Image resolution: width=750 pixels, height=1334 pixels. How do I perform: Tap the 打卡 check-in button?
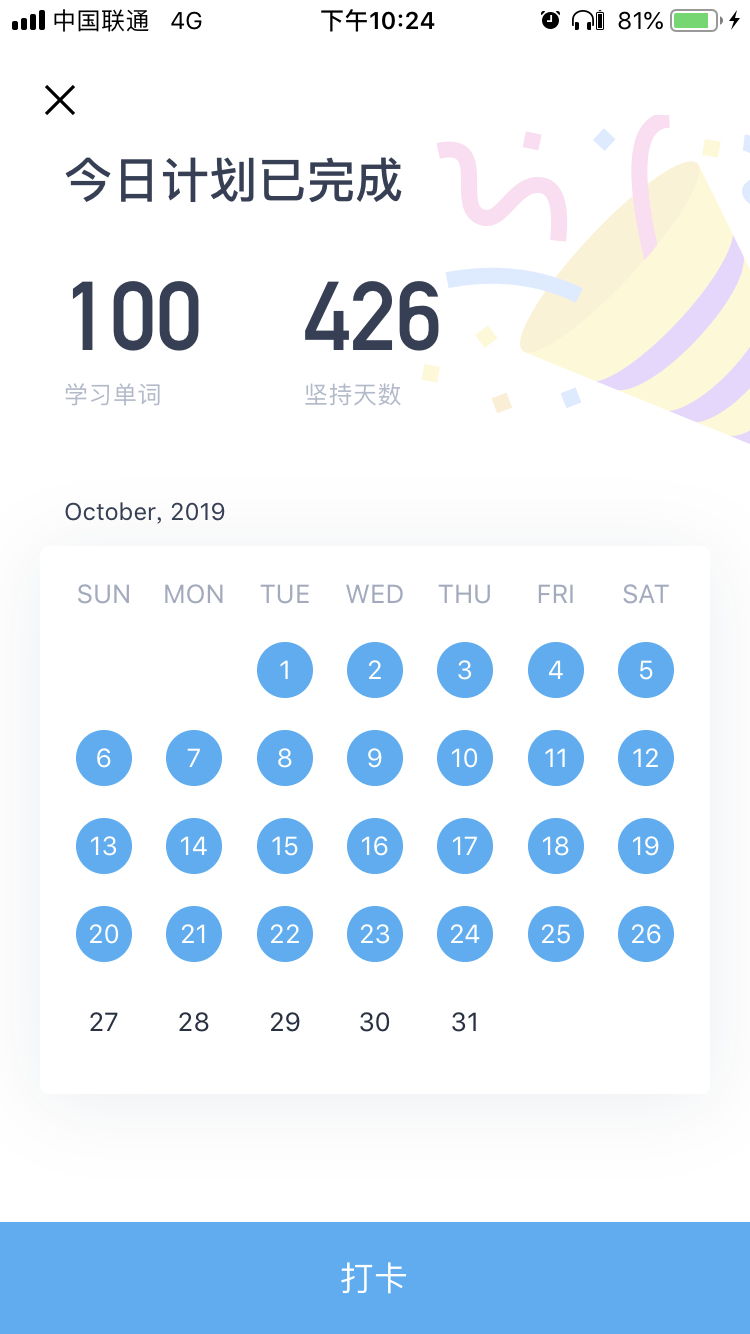click(x=375, y=1278)
